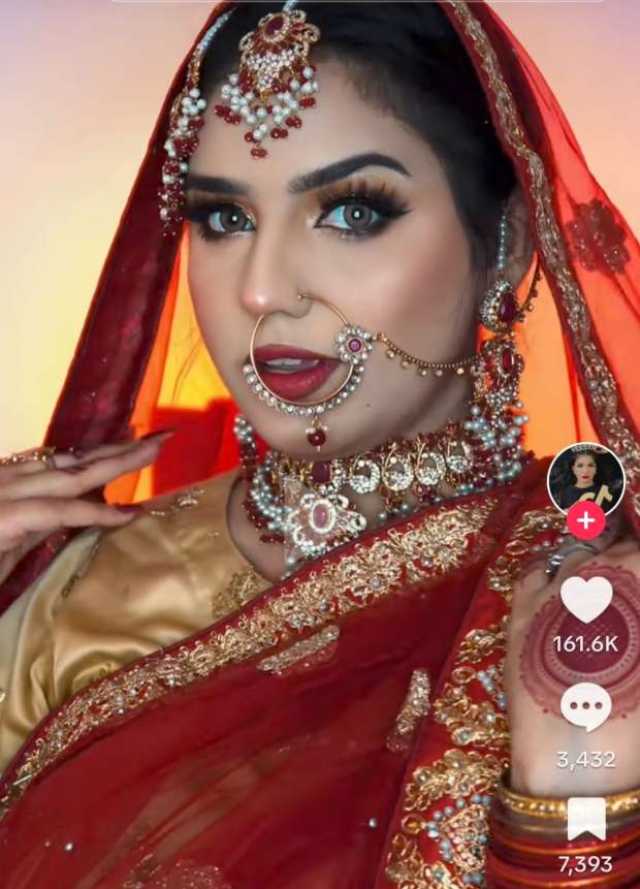Like this video with the heart icon
This screenshot has width=640, height=889.
tap(586, 598)
